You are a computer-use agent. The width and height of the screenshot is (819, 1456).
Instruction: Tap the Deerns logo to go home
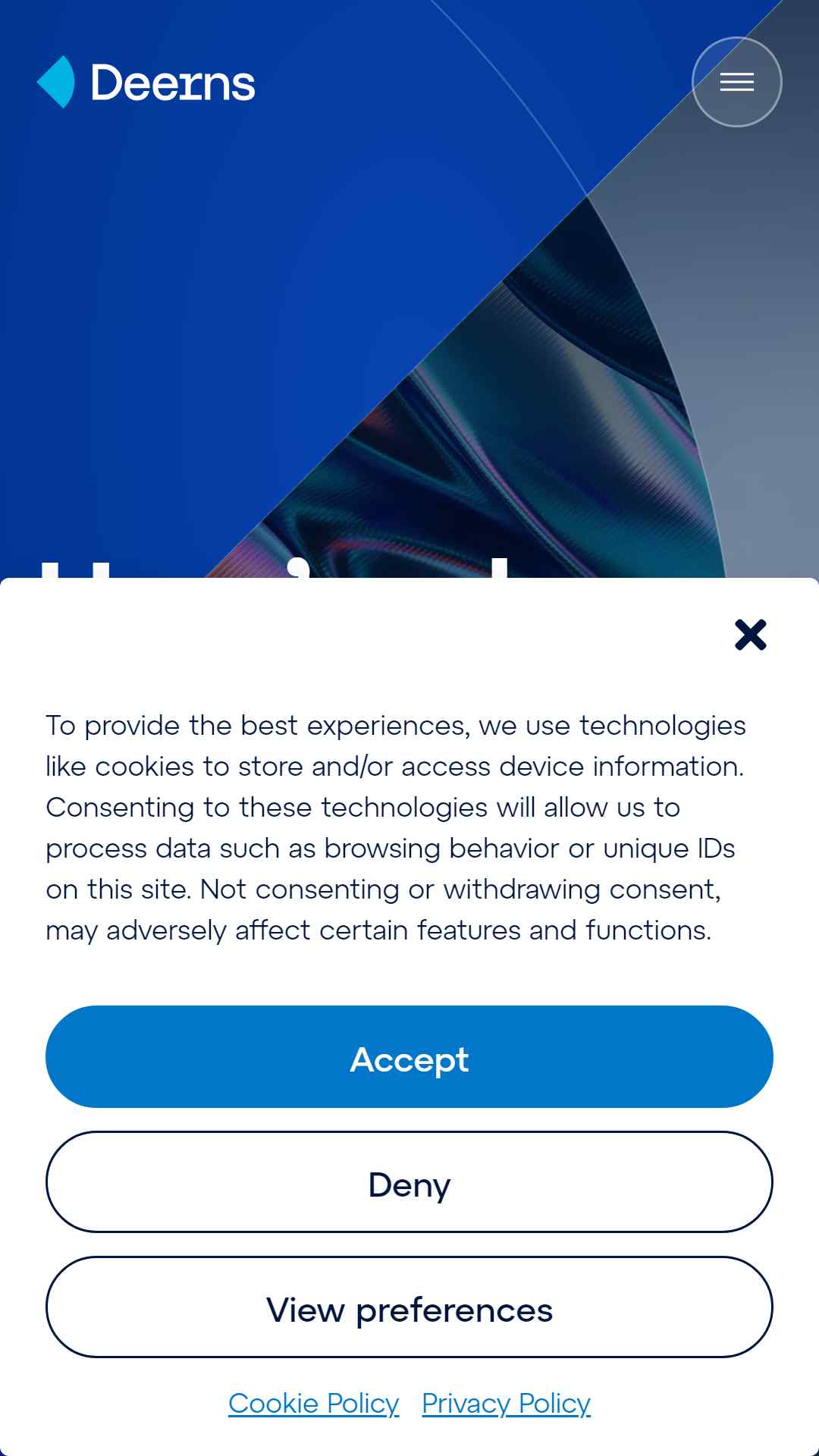pyautogui.click(x=146, y=82)
